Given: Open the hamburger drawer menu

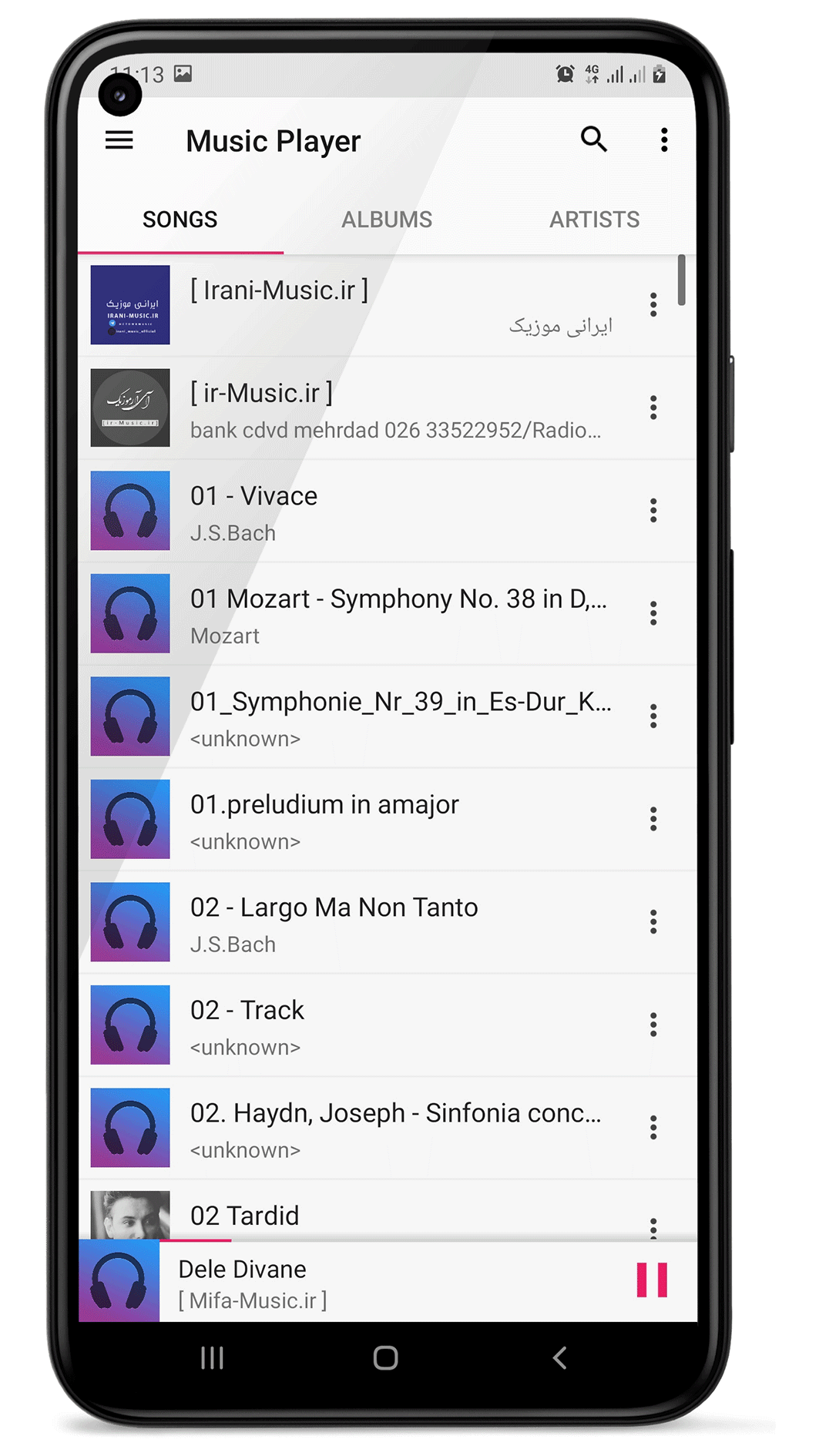Looking at the screenshot, I should point(119,140).
